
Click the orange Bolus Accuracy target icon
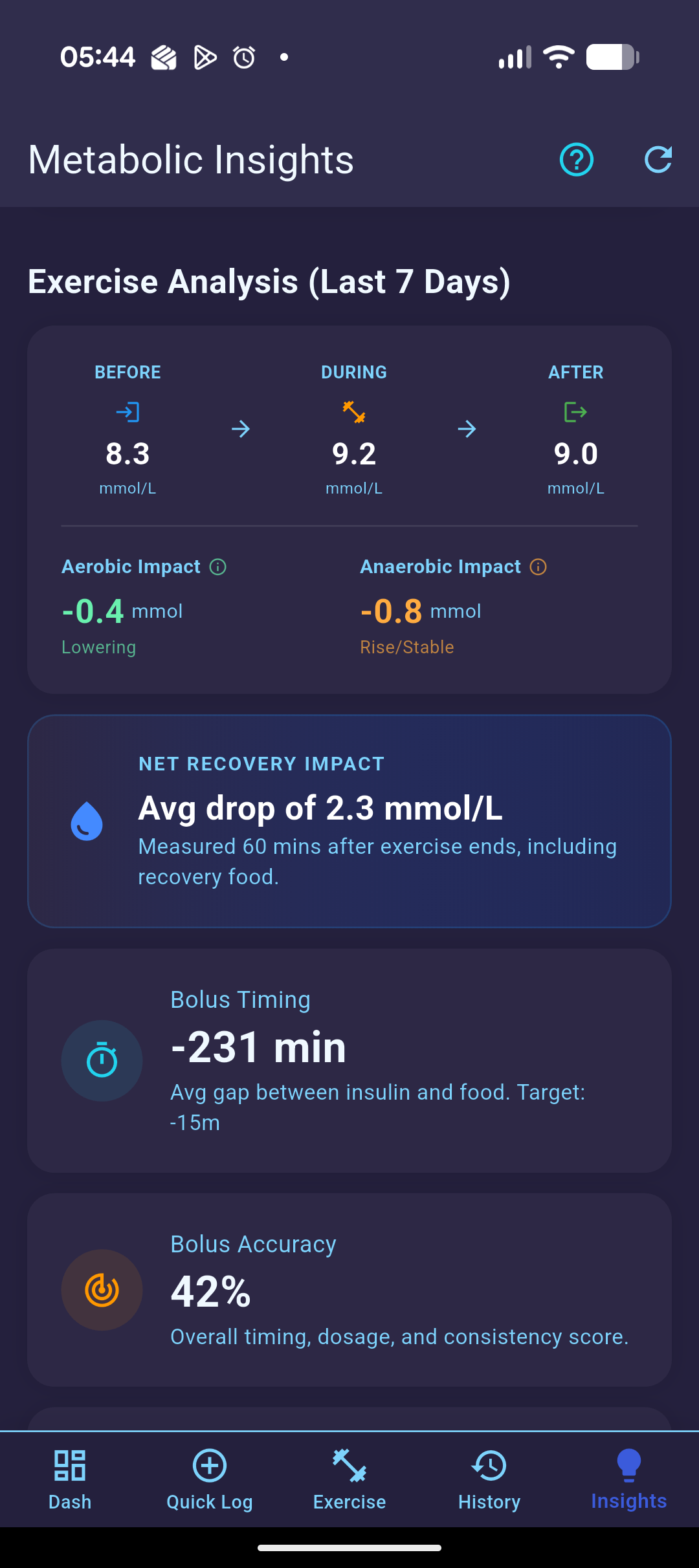click(x=102, y=1290)
